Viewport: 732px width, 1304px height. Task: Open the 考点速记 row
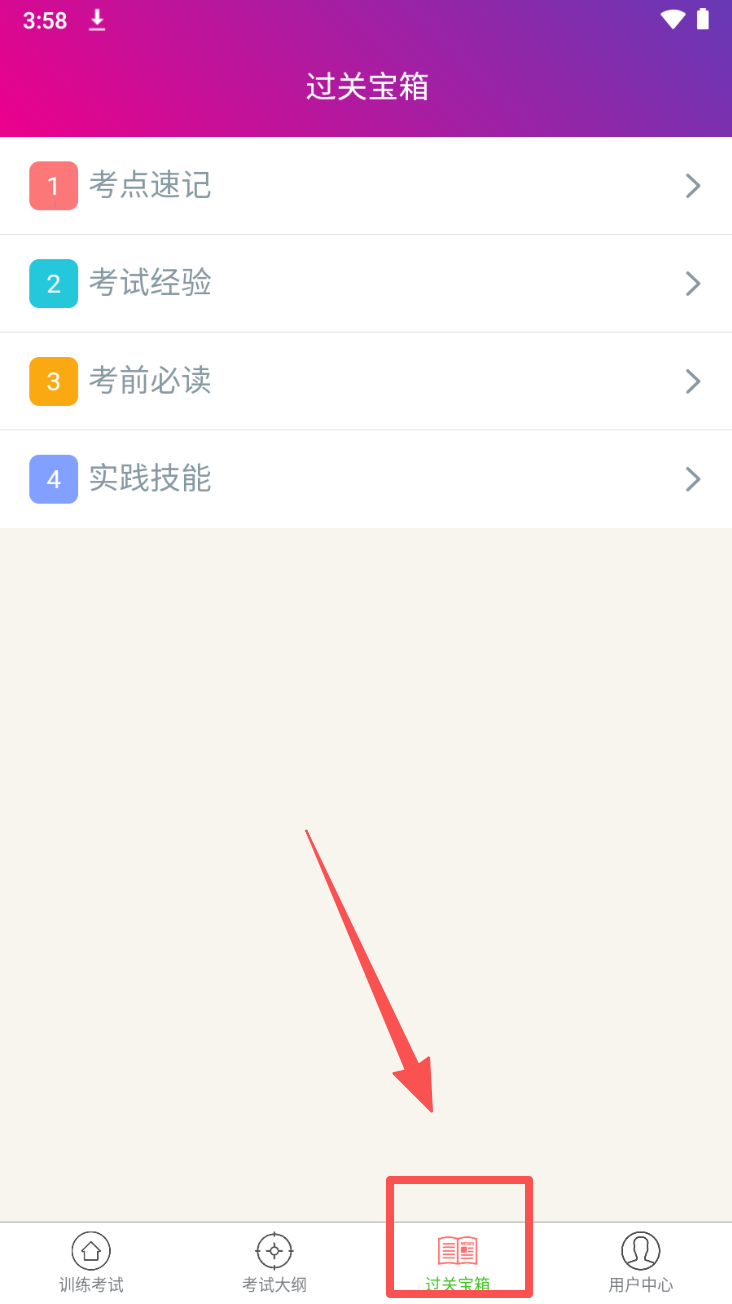[x=365, y=186]
